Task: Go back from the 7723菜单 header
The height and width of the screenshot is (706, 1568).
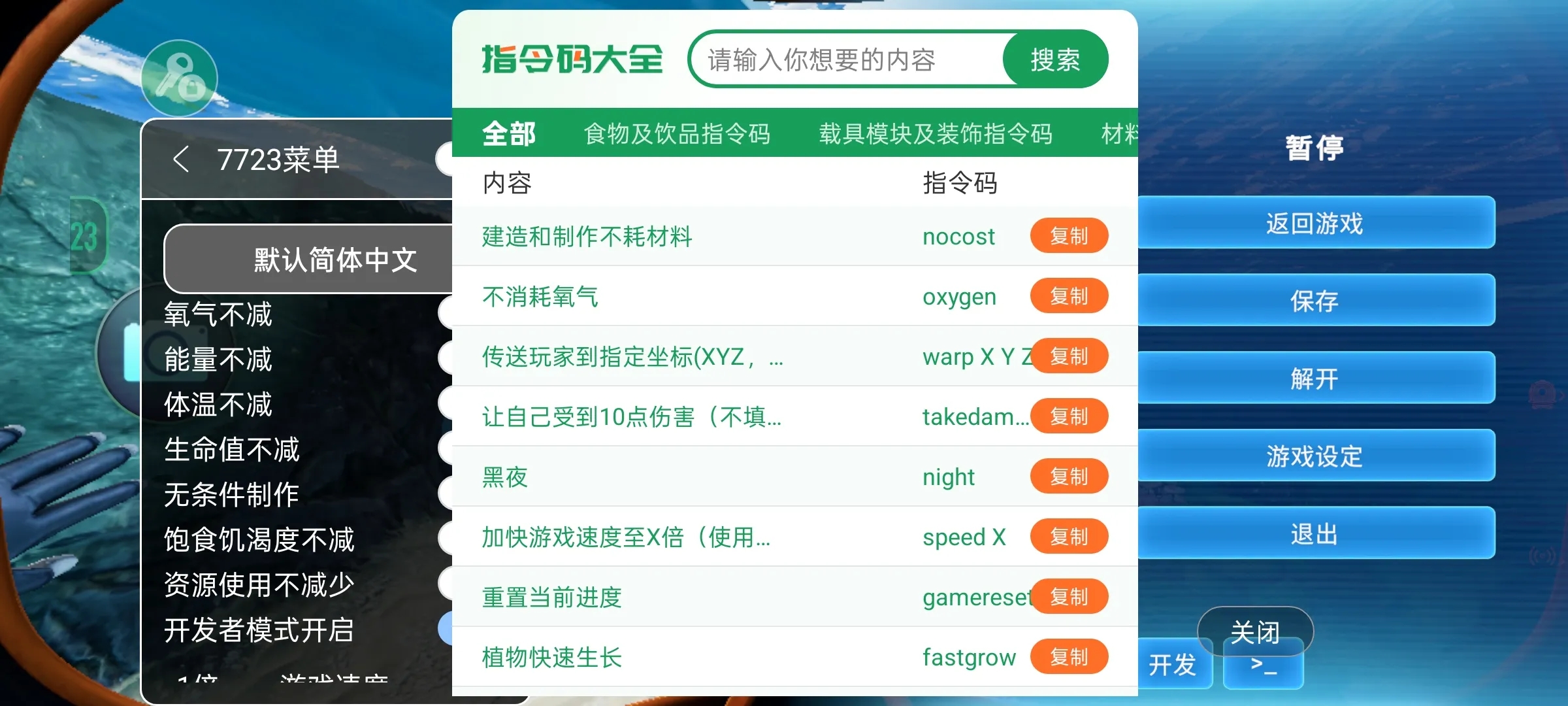Action: click(182, 160)
